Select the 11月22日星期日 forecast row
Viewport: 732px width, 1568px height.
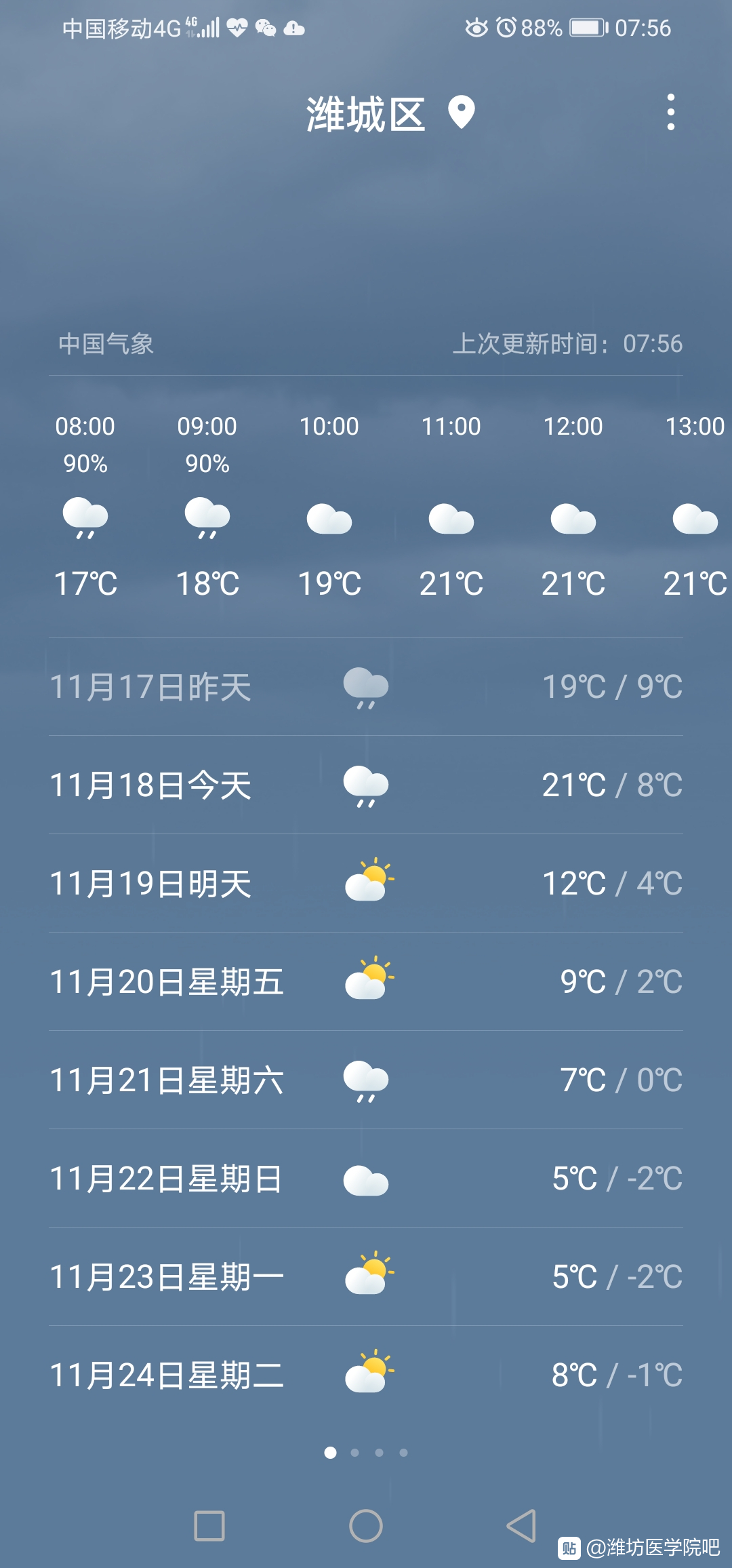(366, 1179)
